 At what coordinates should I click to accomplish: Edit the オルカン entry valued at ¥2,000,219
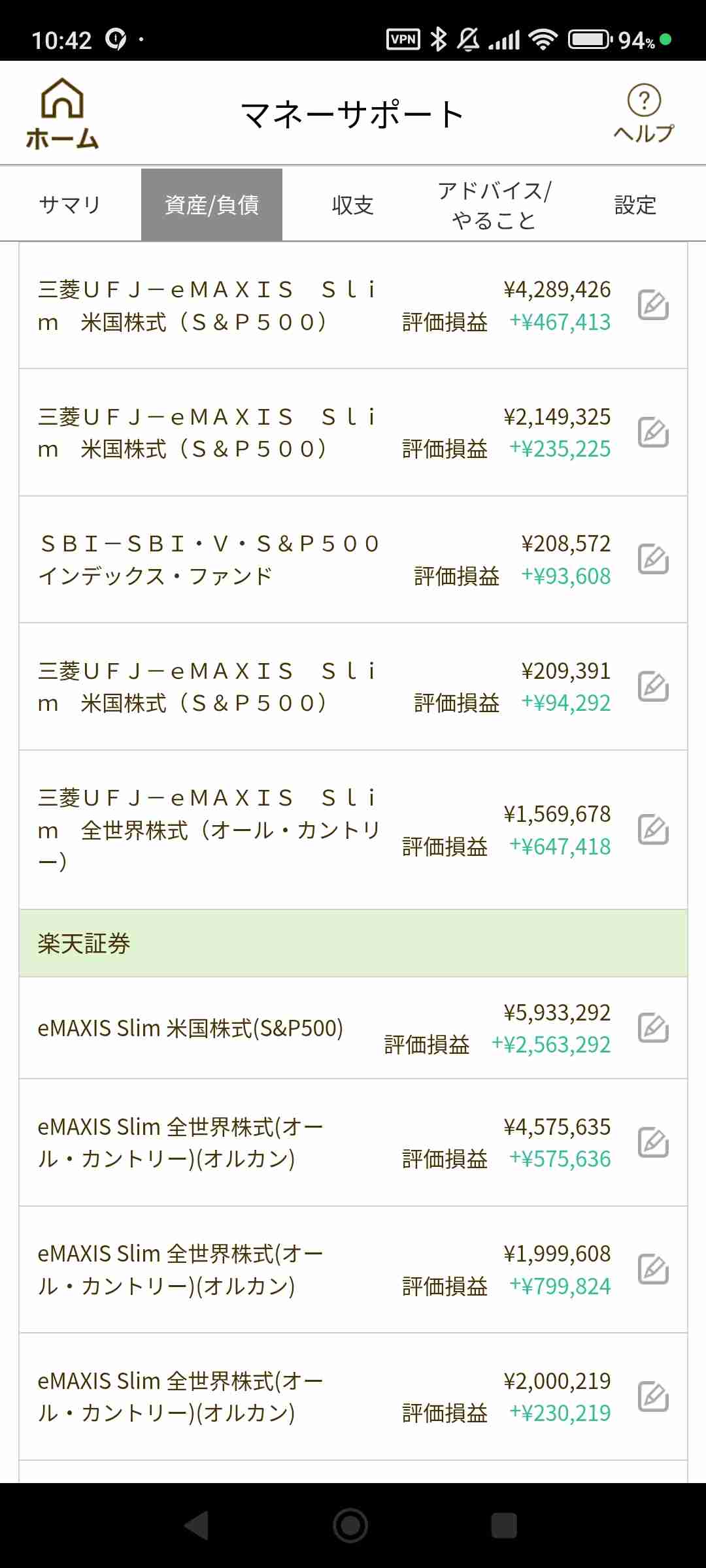pyautogui.click(x=653, y=1397)
